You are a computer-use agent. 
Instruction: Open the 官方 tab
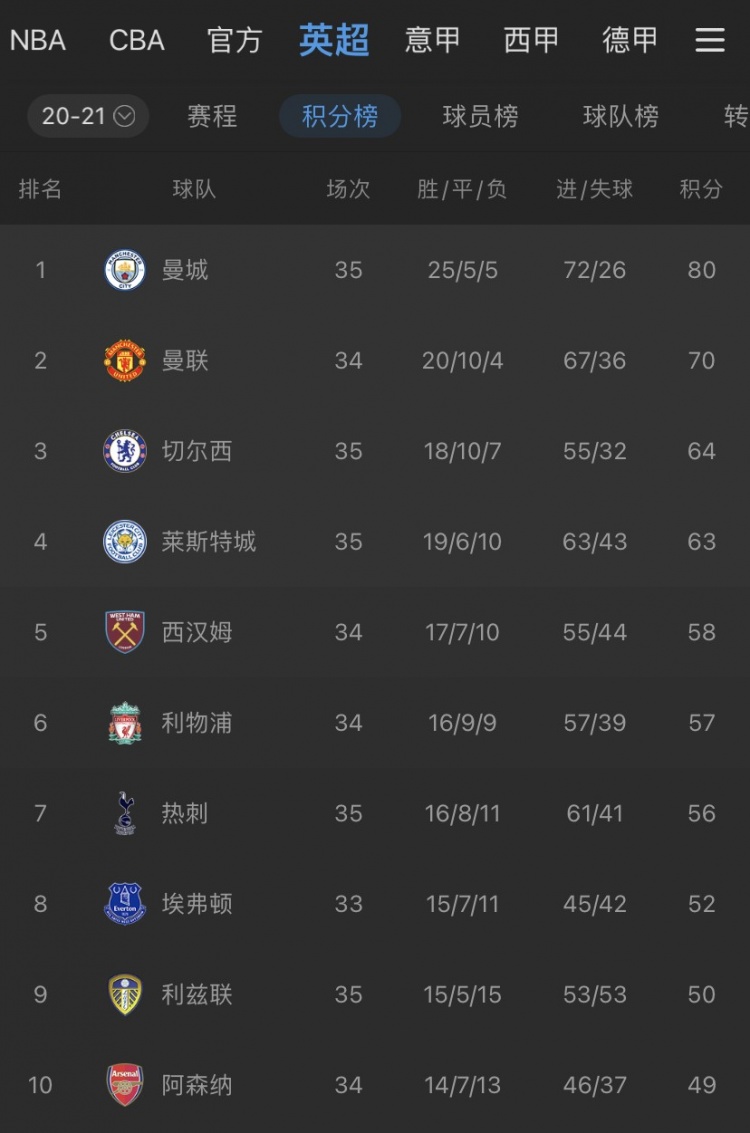(x=235, y=40)
